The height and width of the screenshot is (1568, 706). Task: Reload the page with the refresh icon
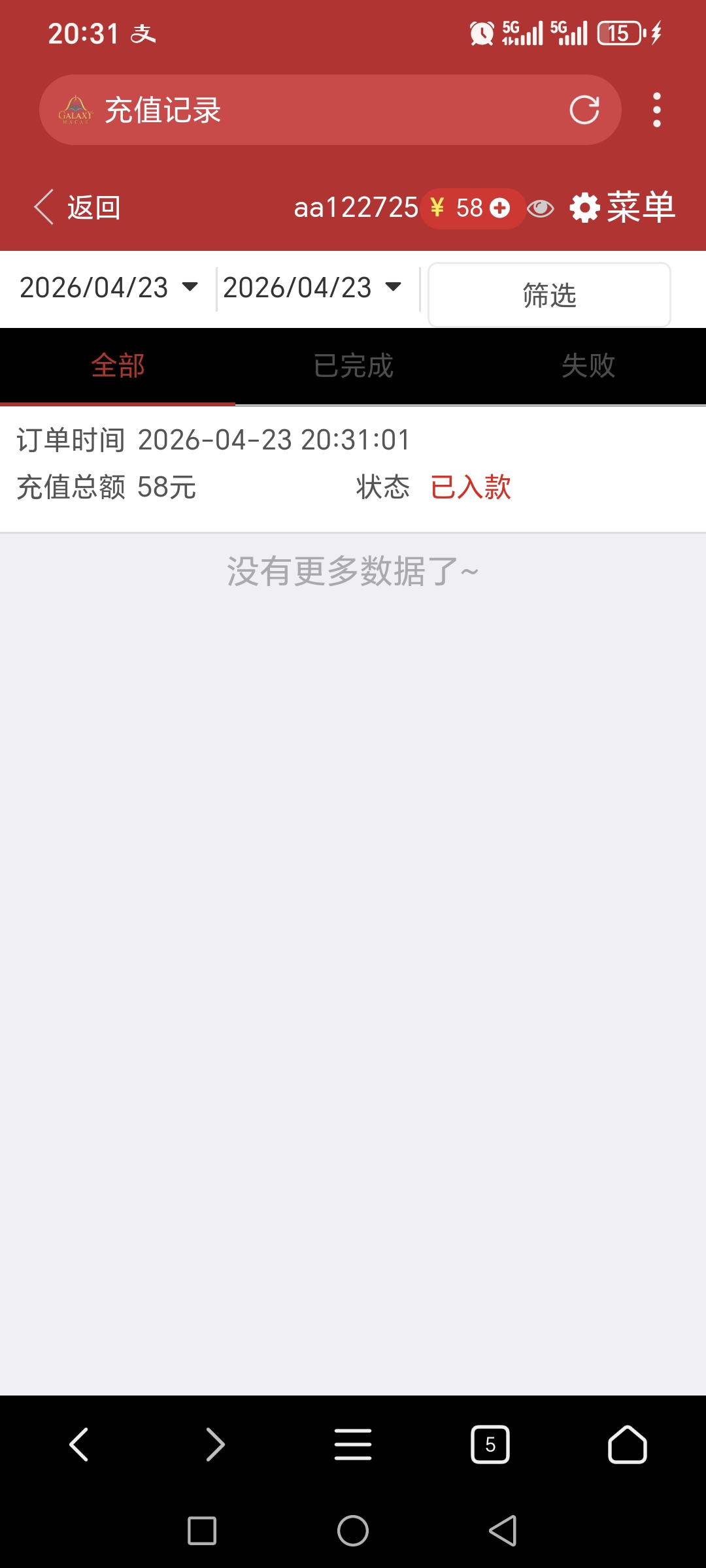pos(584,110)
